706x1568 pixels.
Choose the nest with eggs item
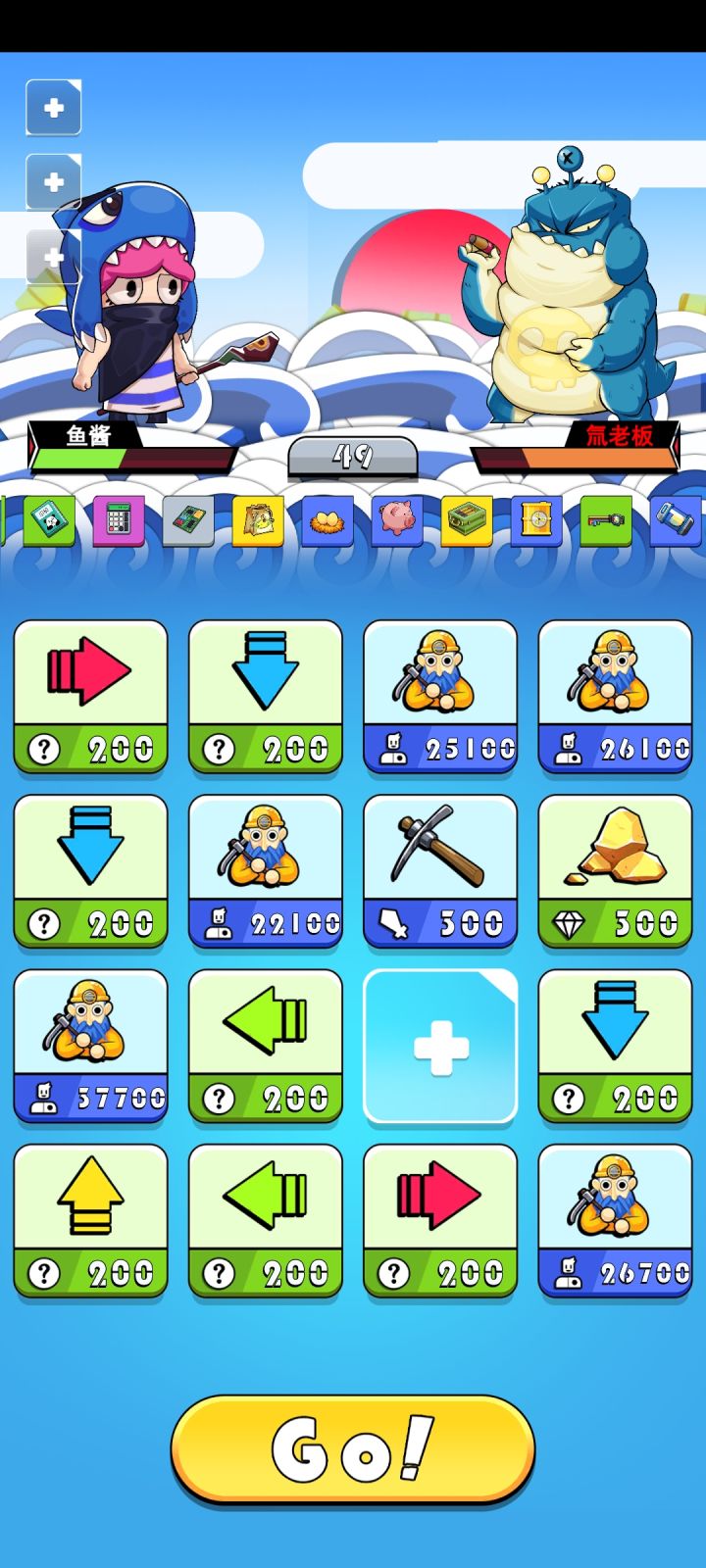328,519
